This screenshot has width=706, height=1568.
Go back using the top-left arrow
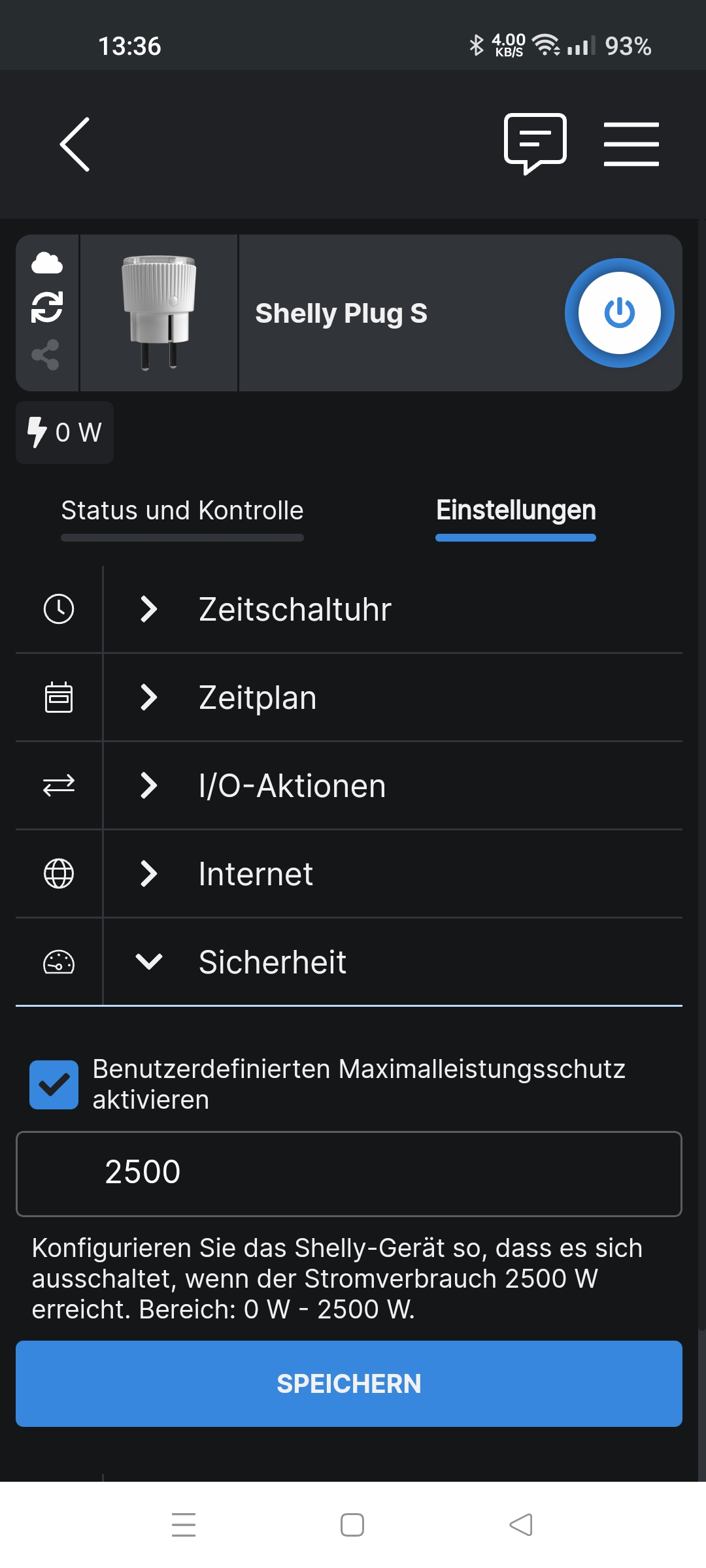pyautogui.click(x=75, y=144)
